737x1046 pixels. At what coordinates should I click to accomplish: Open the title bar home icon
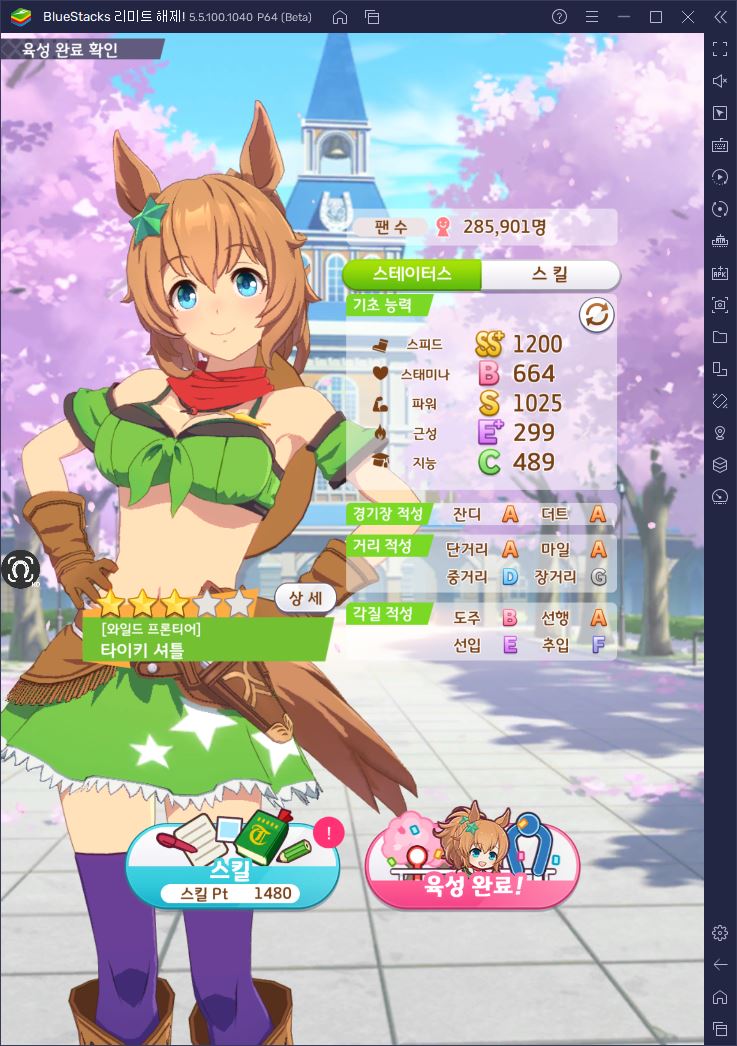coord(340,17)
